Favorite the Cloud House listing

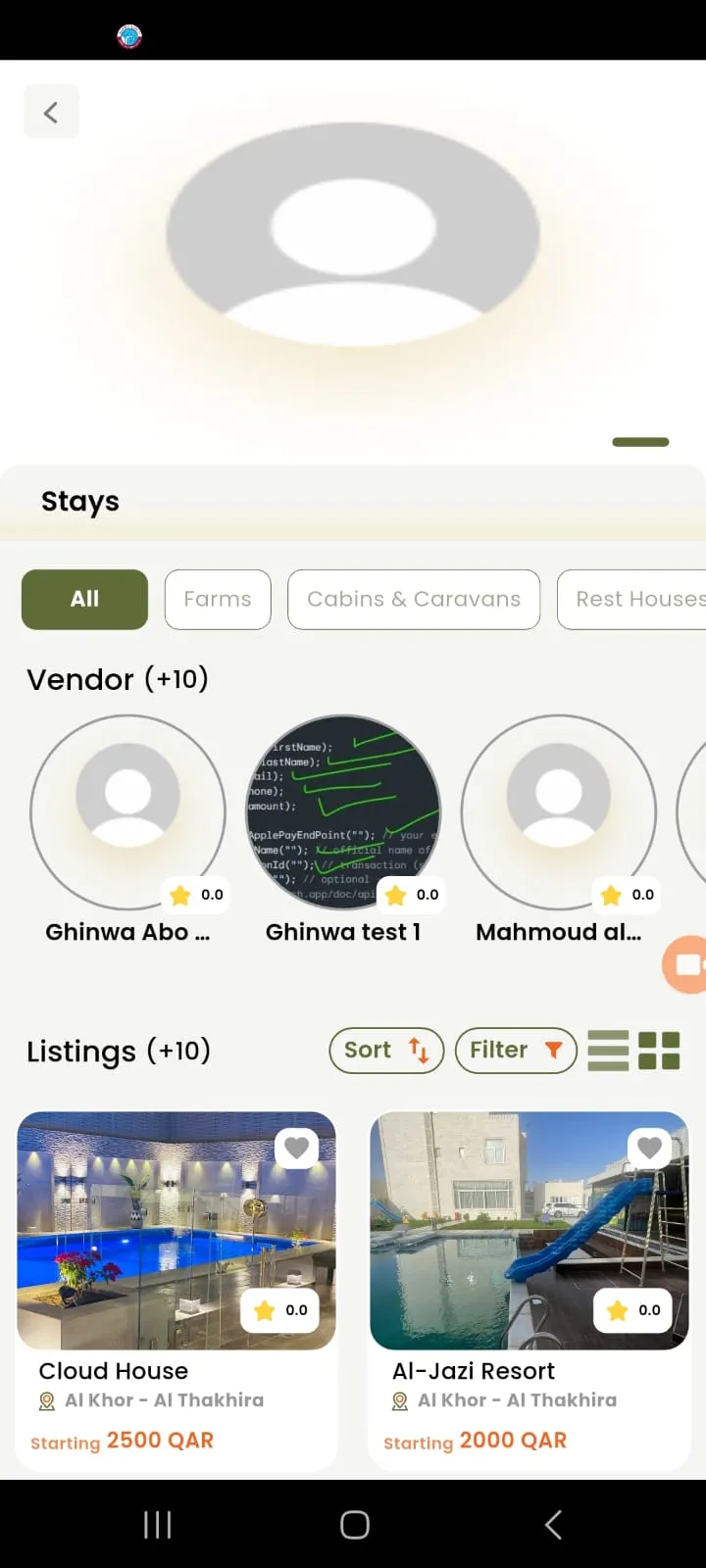pos(296,1148)
